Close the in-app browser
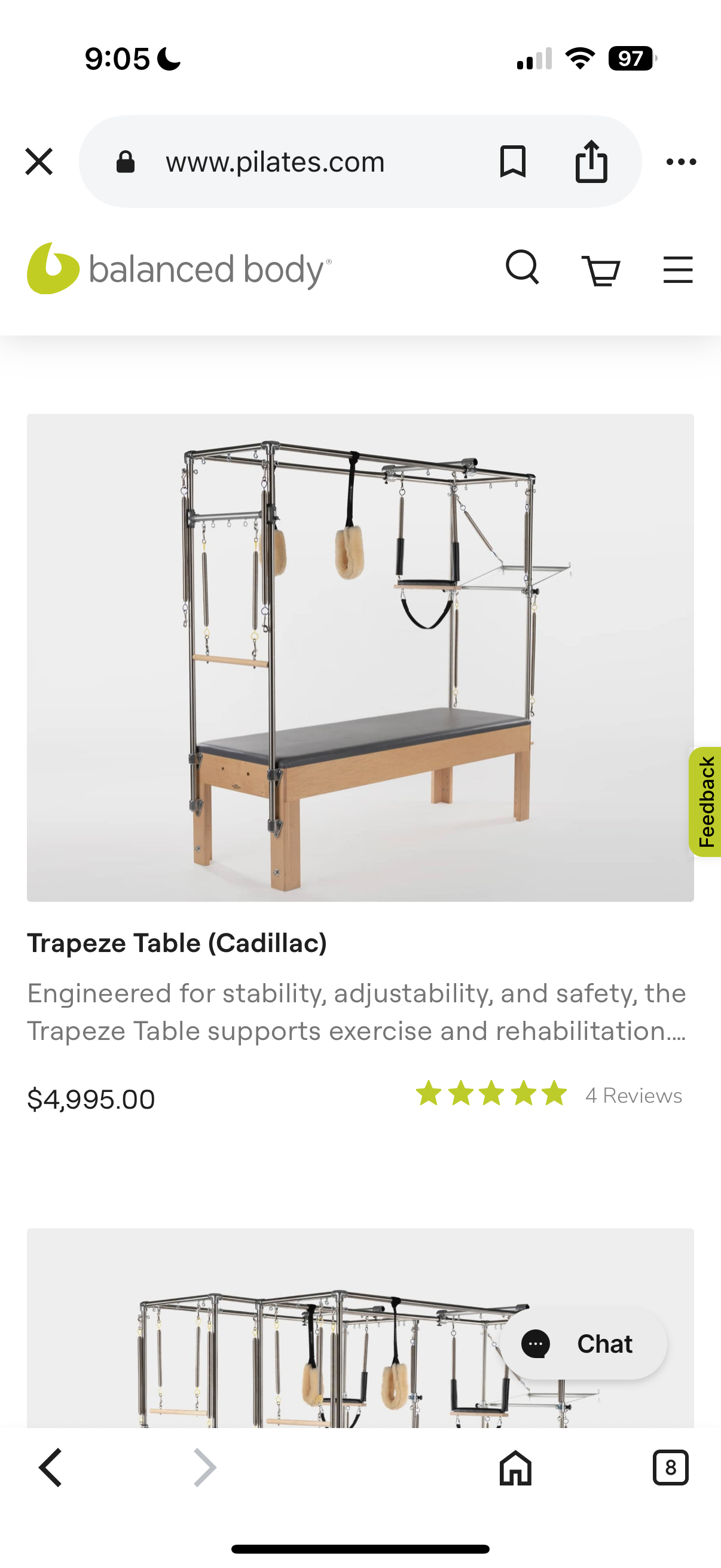This screenshot has width=721, height=1568. [x=39, y=161]
